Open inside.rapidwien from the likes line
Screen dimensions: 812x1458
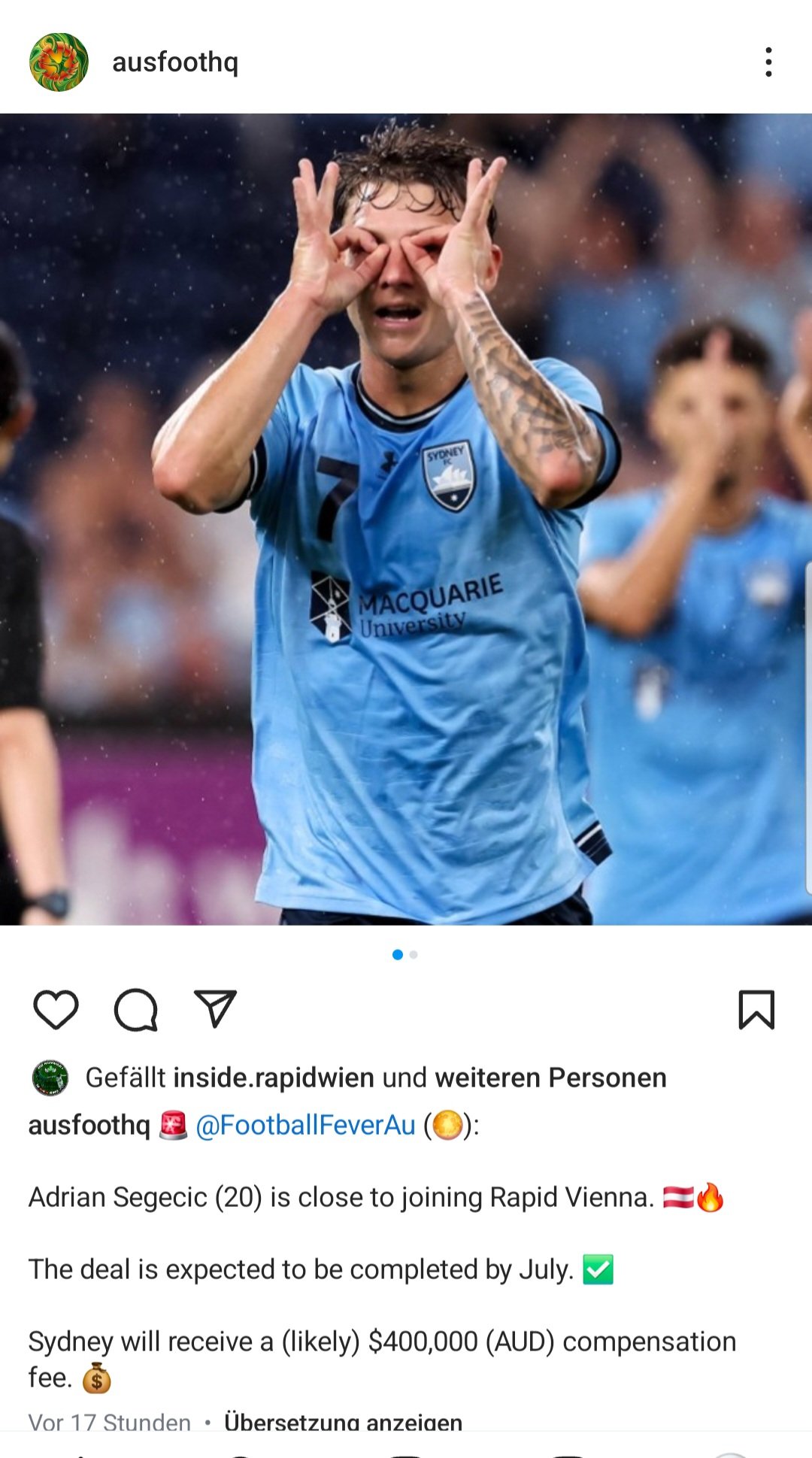(x=274, y=1078)
